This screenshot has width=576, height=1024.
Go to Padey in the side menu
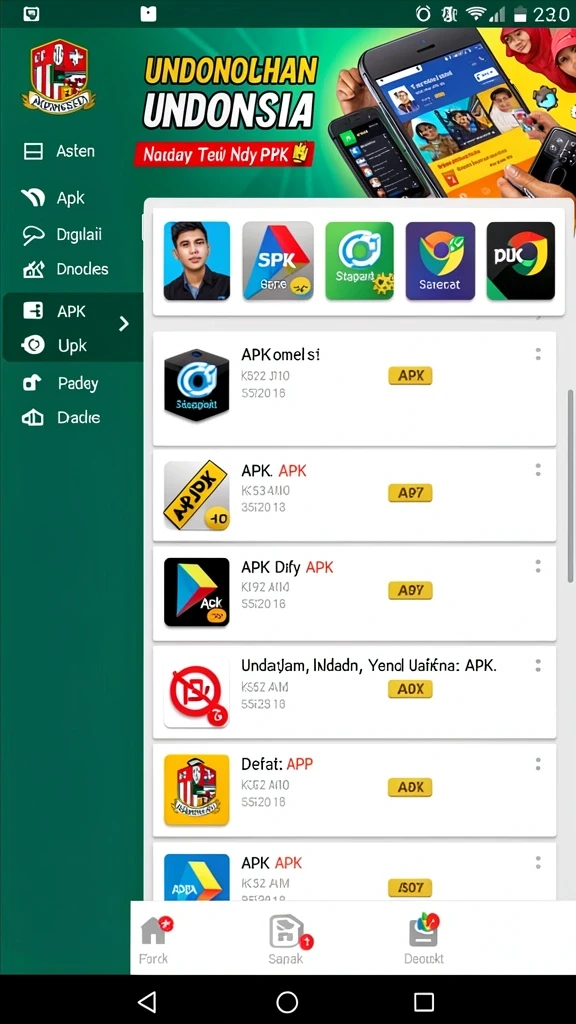point(60,383)
